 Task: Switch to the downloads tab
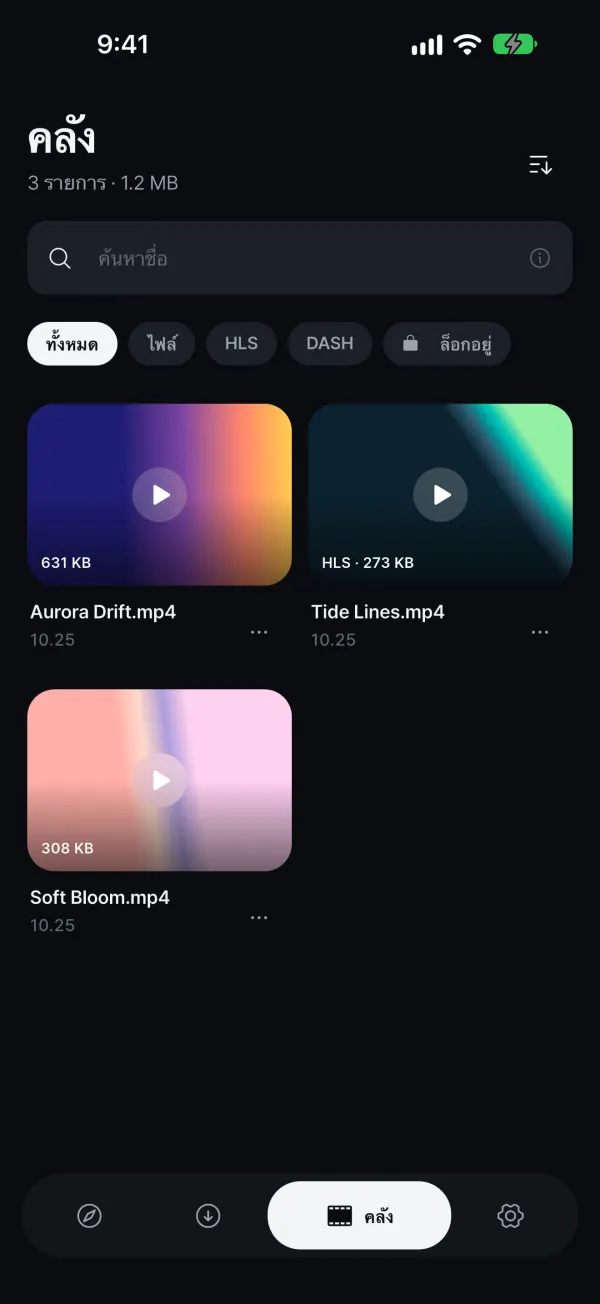coord(208,1216)
